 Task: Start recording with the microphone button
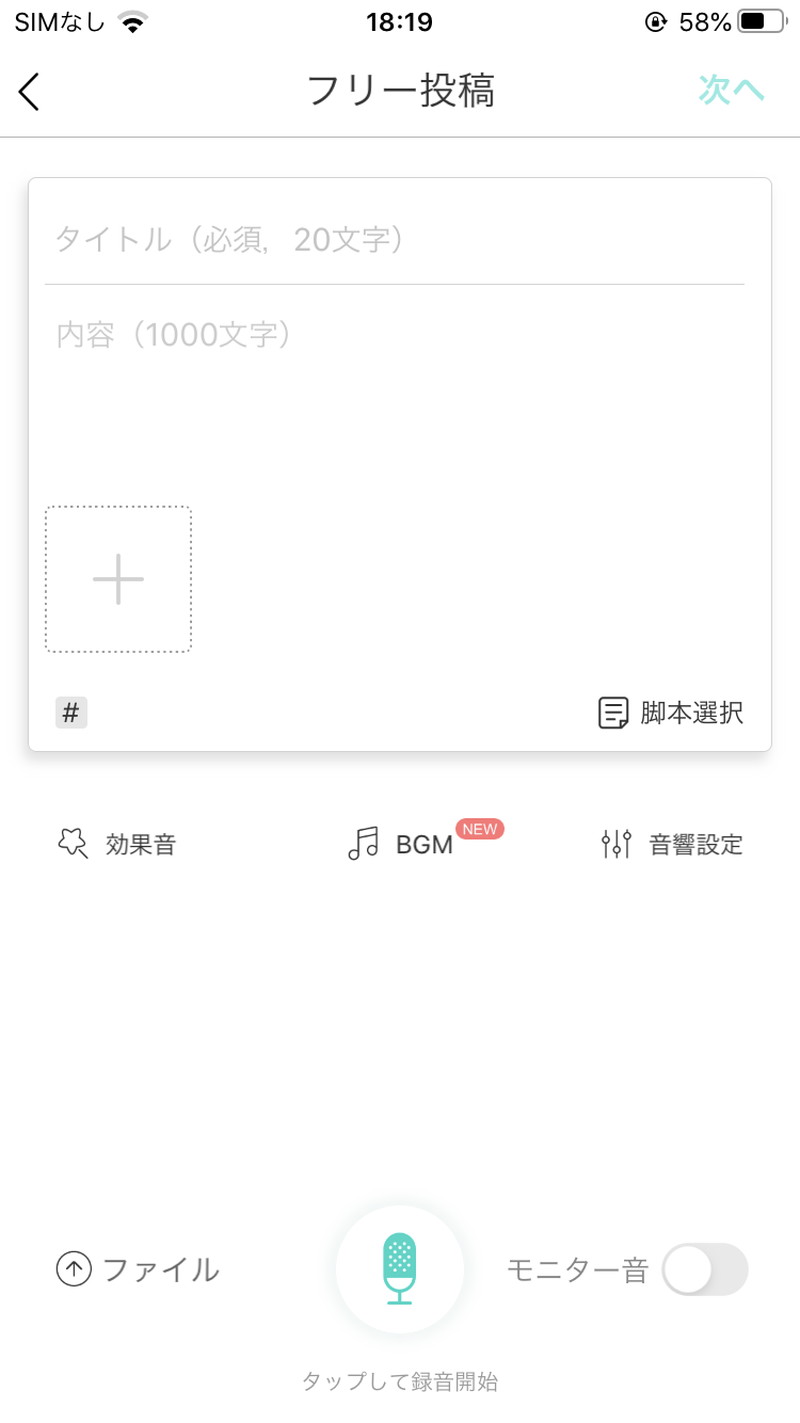click(400, 1270)
